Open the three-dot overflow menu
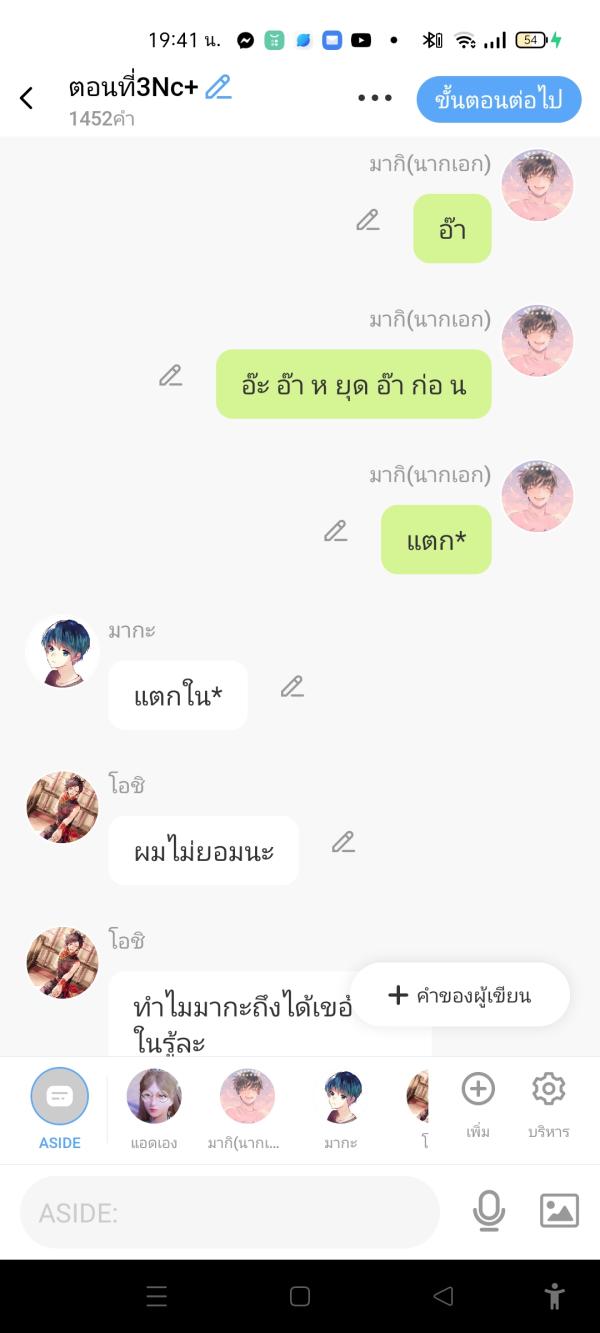Image resolution: width=600 pixels, height=1333 pixels. [375, 98]
